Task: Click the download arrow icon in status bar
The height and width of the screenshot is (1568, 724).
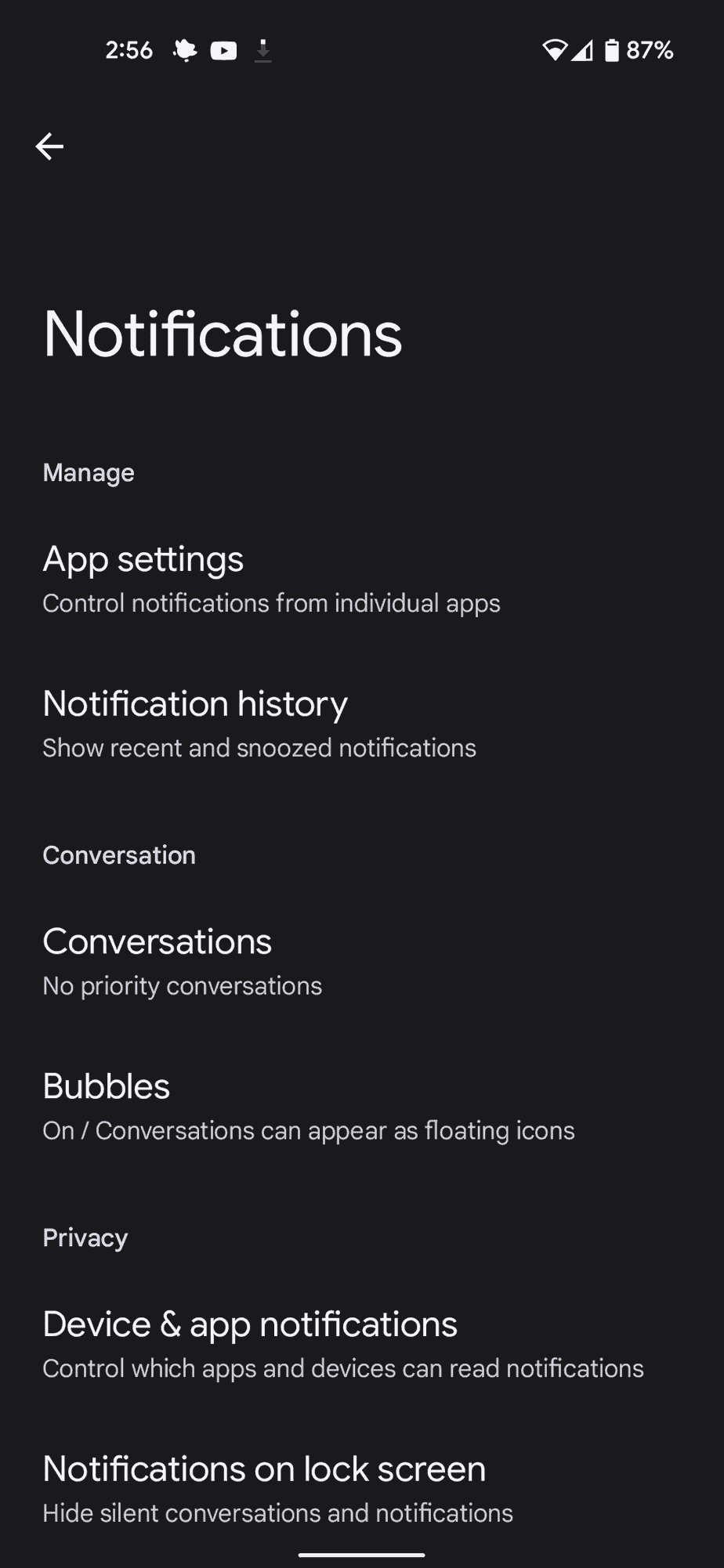Action: tap(263, 50)
